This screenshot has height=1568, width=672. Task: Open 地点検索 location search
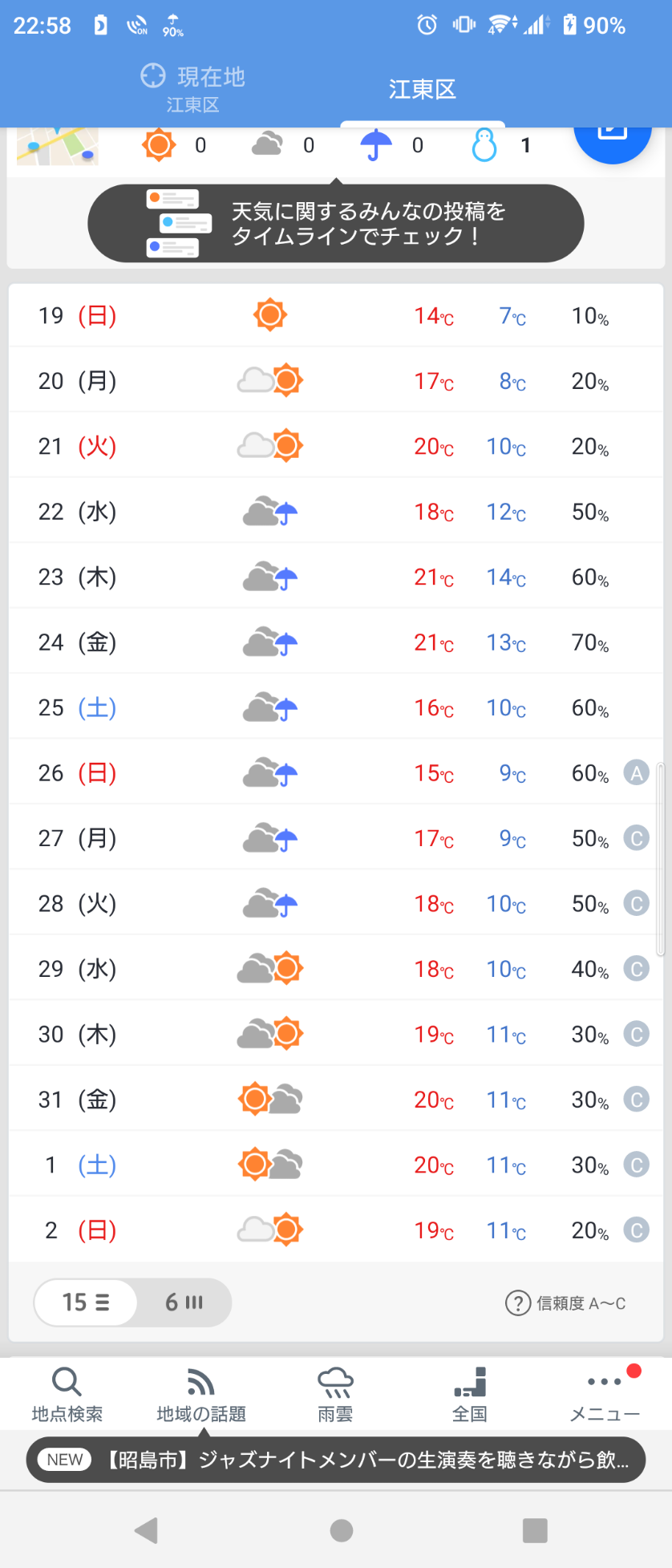click(x=67, y=1396)
